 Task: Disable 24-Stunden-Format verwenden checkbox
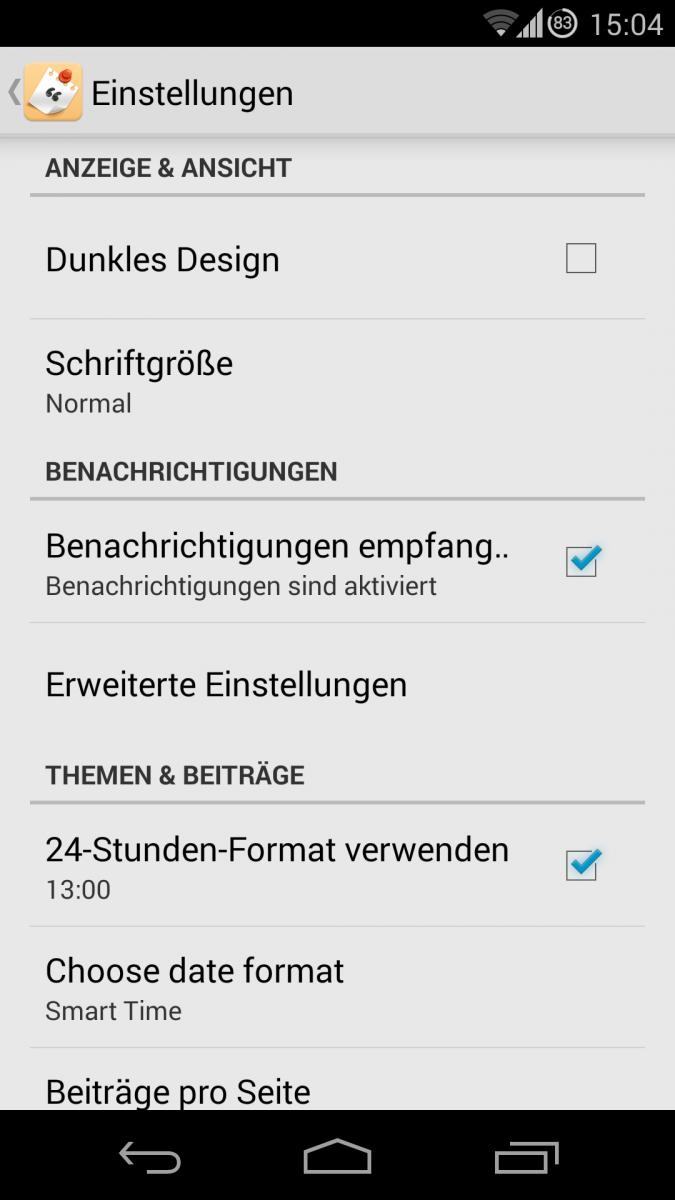coord(581,864)
